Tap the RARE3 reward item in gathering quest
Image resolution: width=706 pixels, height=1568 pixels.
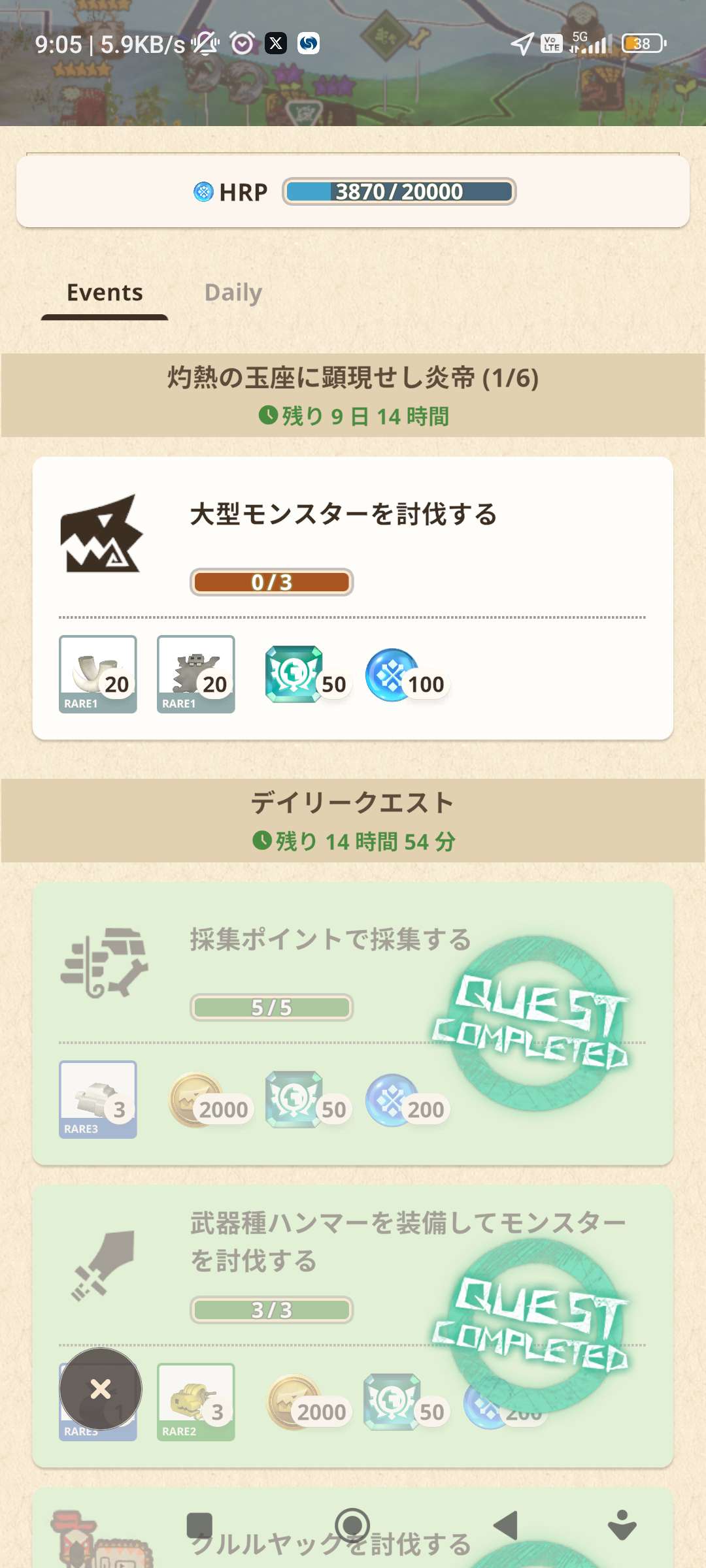[x=98, y=1100]
